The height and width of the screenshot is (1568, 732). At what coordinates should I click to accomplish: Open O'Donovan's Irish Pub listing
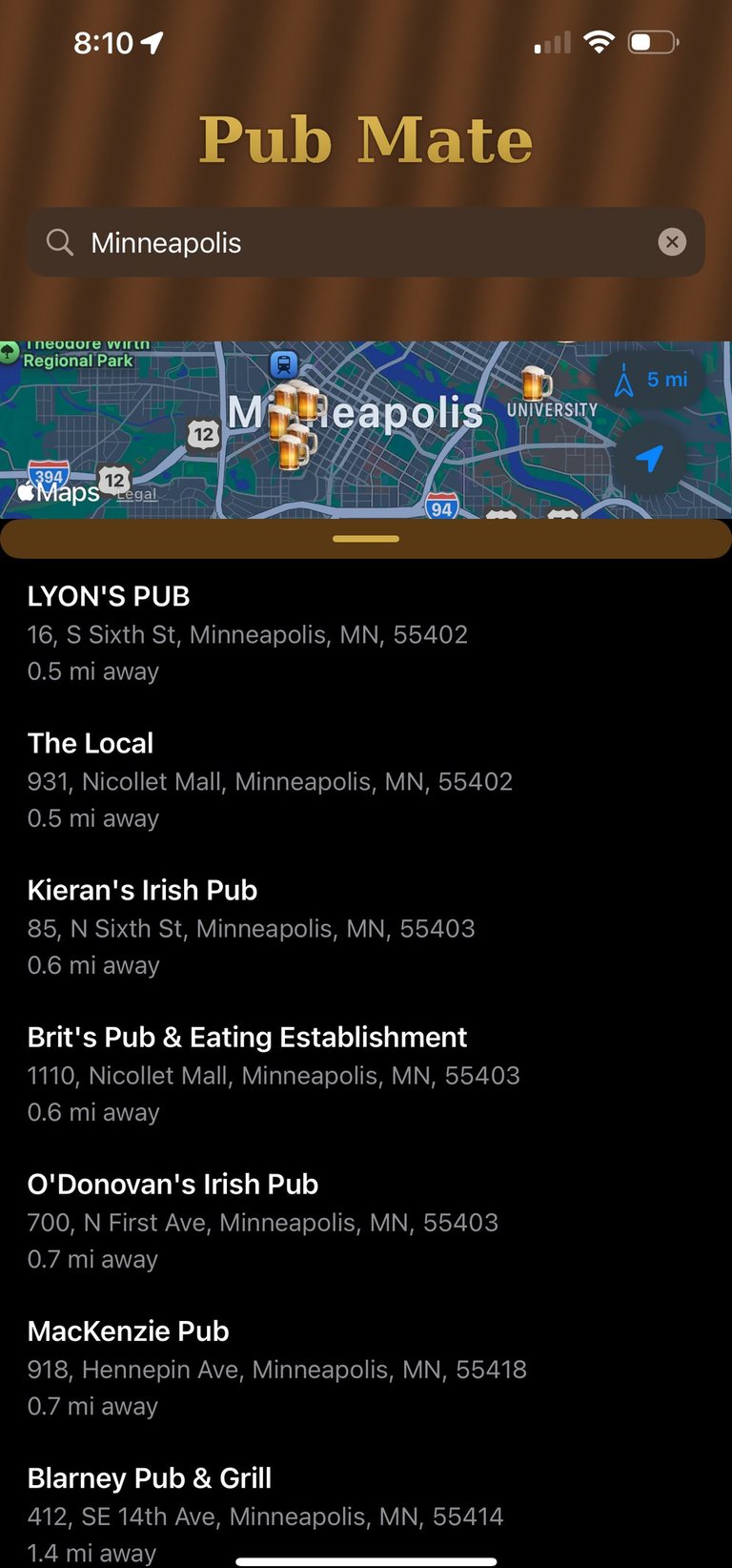coord(263,1221)
